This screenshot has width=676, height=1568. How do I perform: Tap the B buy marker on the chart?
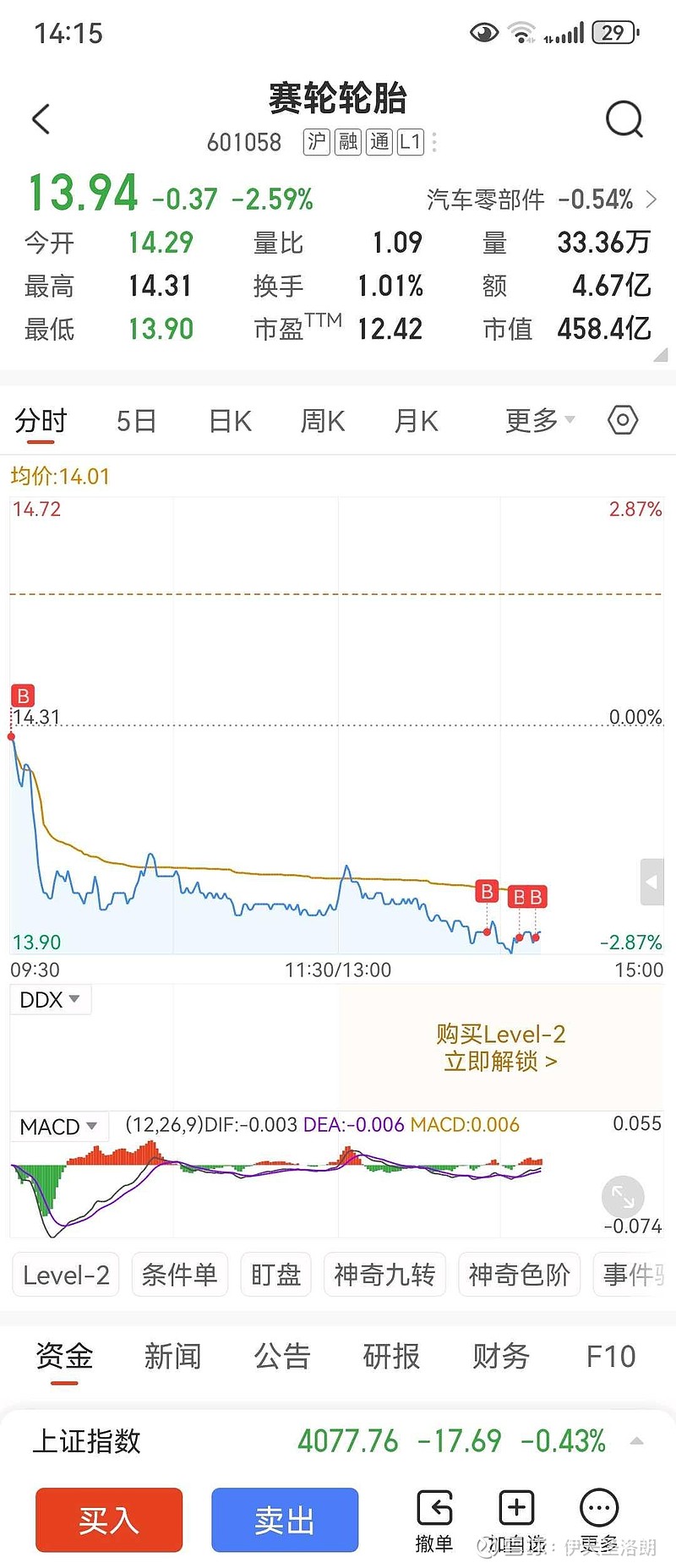click(21, 695)
